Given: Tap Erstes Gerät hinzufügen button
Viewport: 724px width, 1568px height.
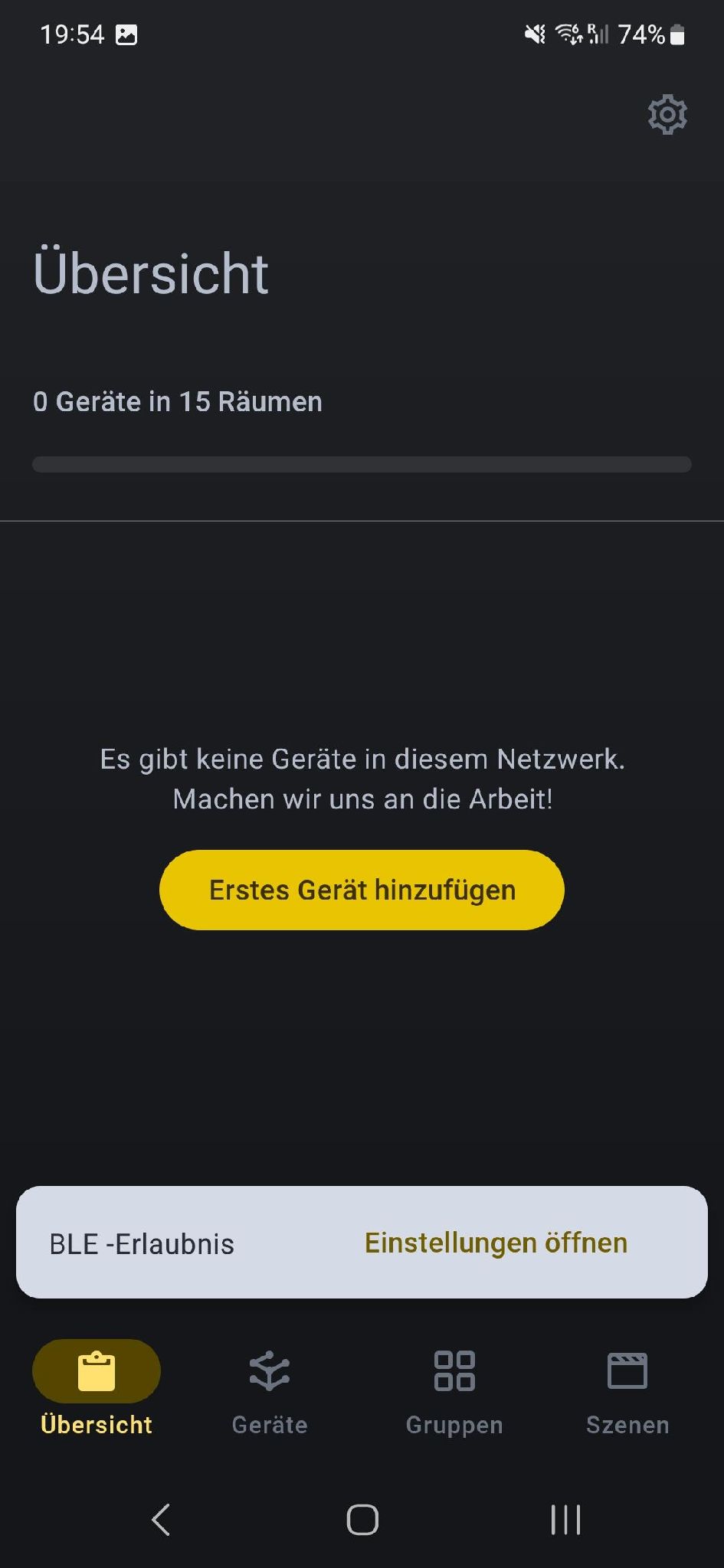Looking at the screenshot, I should click(x=362, y=890).
